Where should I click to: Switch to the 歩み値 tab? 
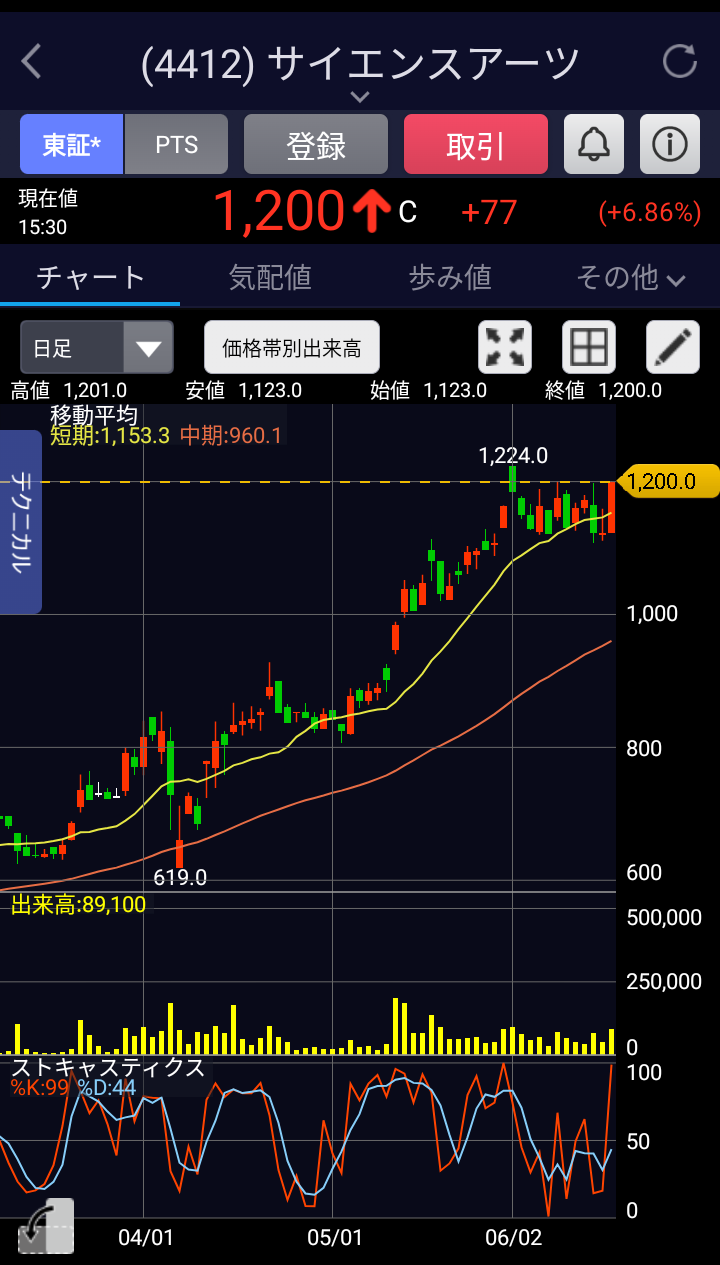(x=450, y=277)
